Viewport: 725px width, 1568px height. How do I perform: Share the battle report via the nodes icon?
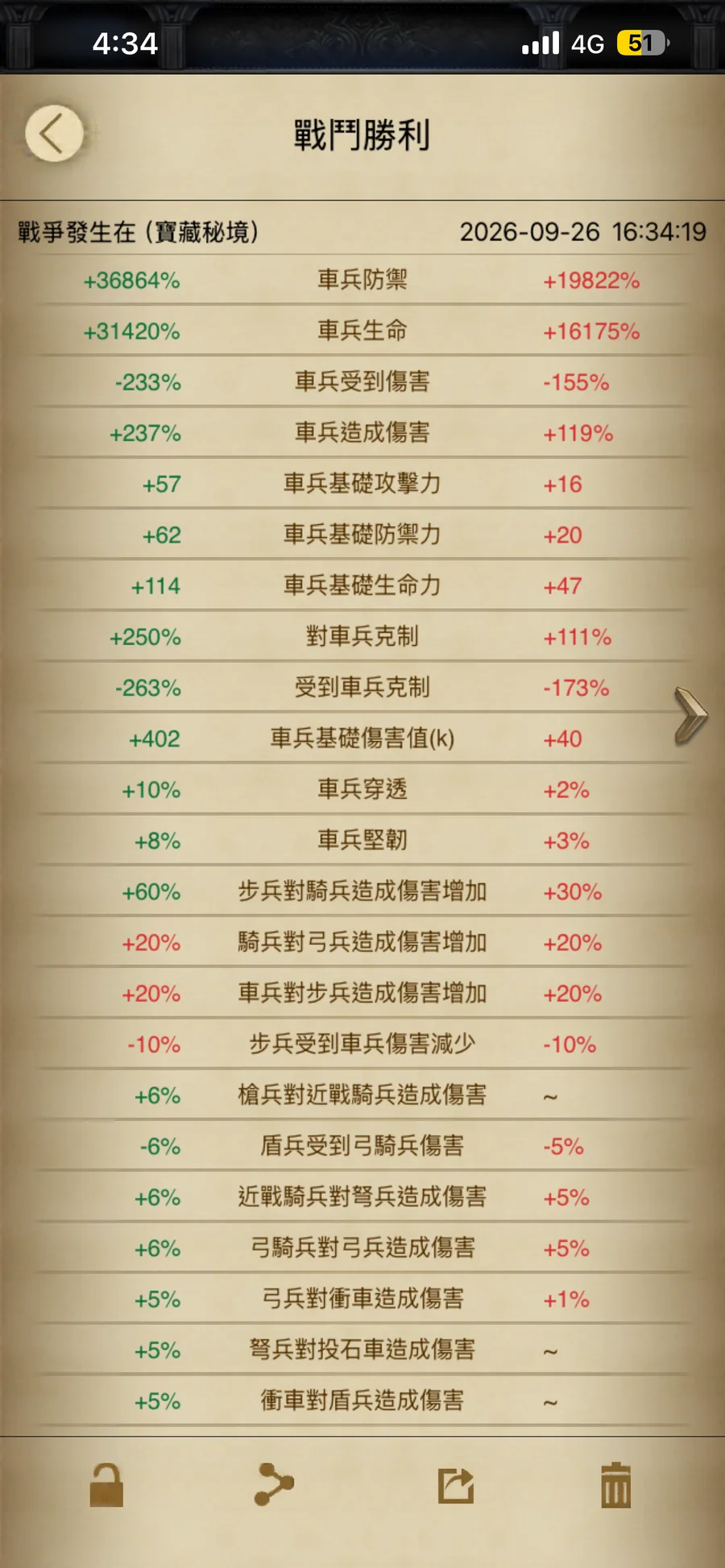point(274,1484)
